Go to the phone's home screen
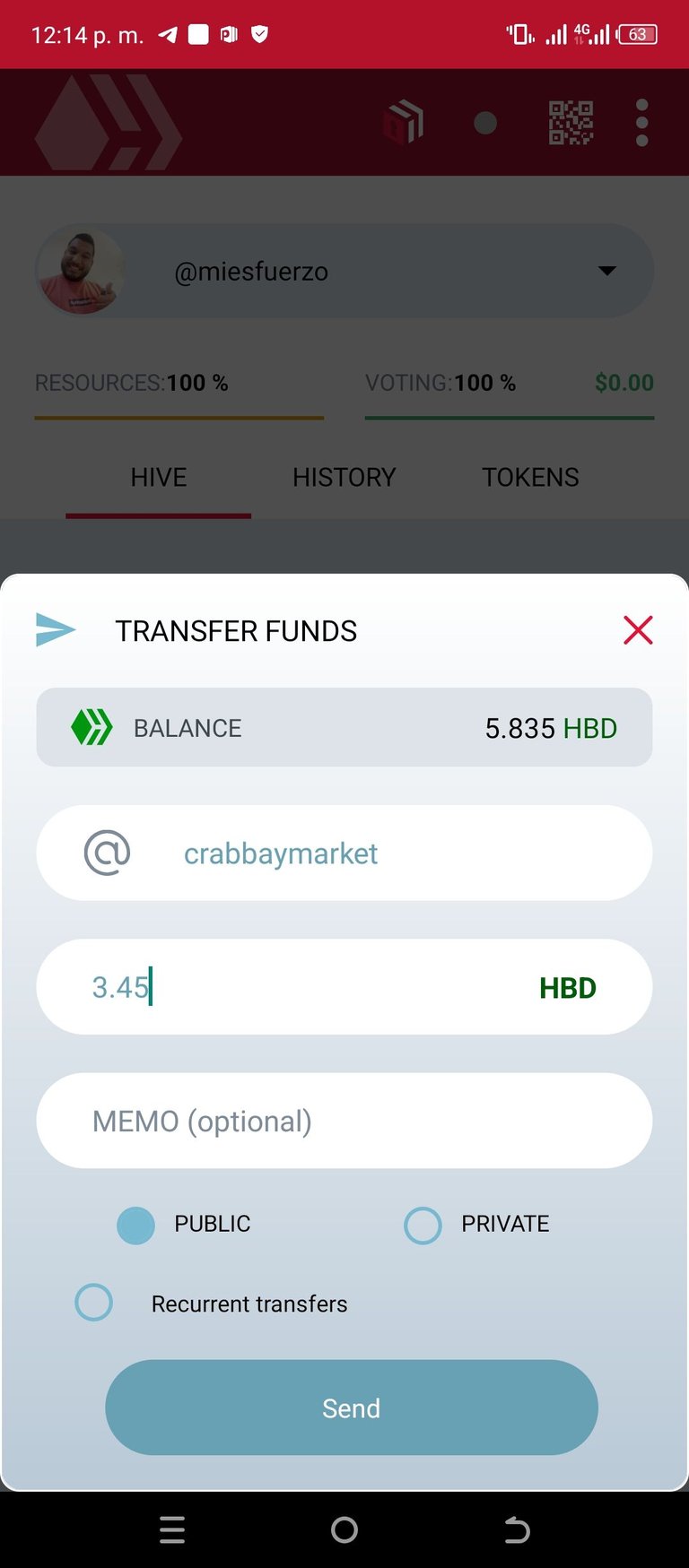Image resolution: width=689 pixels, height=1568 pixels. coord(344,1529)
